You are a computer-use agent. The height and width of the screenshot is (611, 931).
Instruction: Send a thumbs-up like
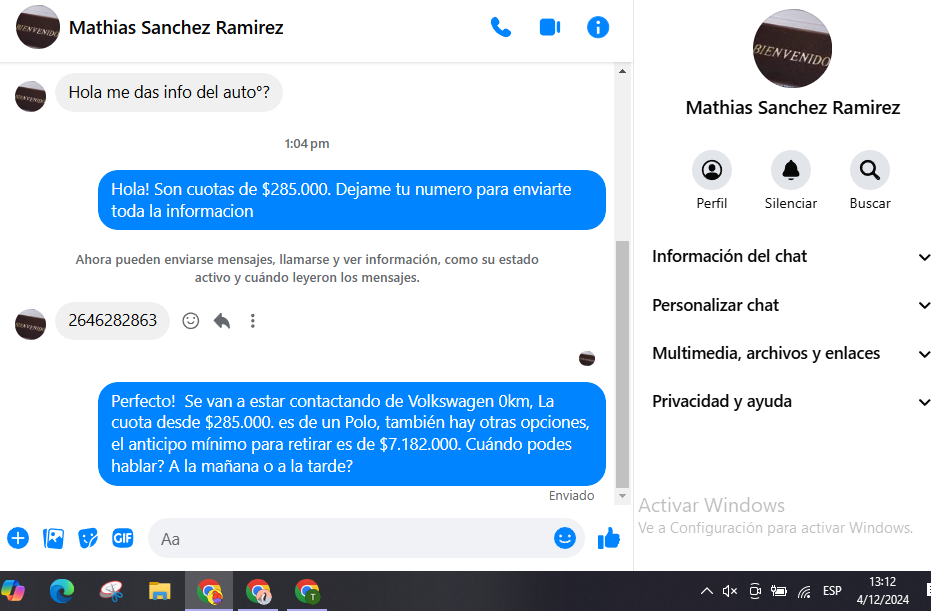[x=609, y=538]
